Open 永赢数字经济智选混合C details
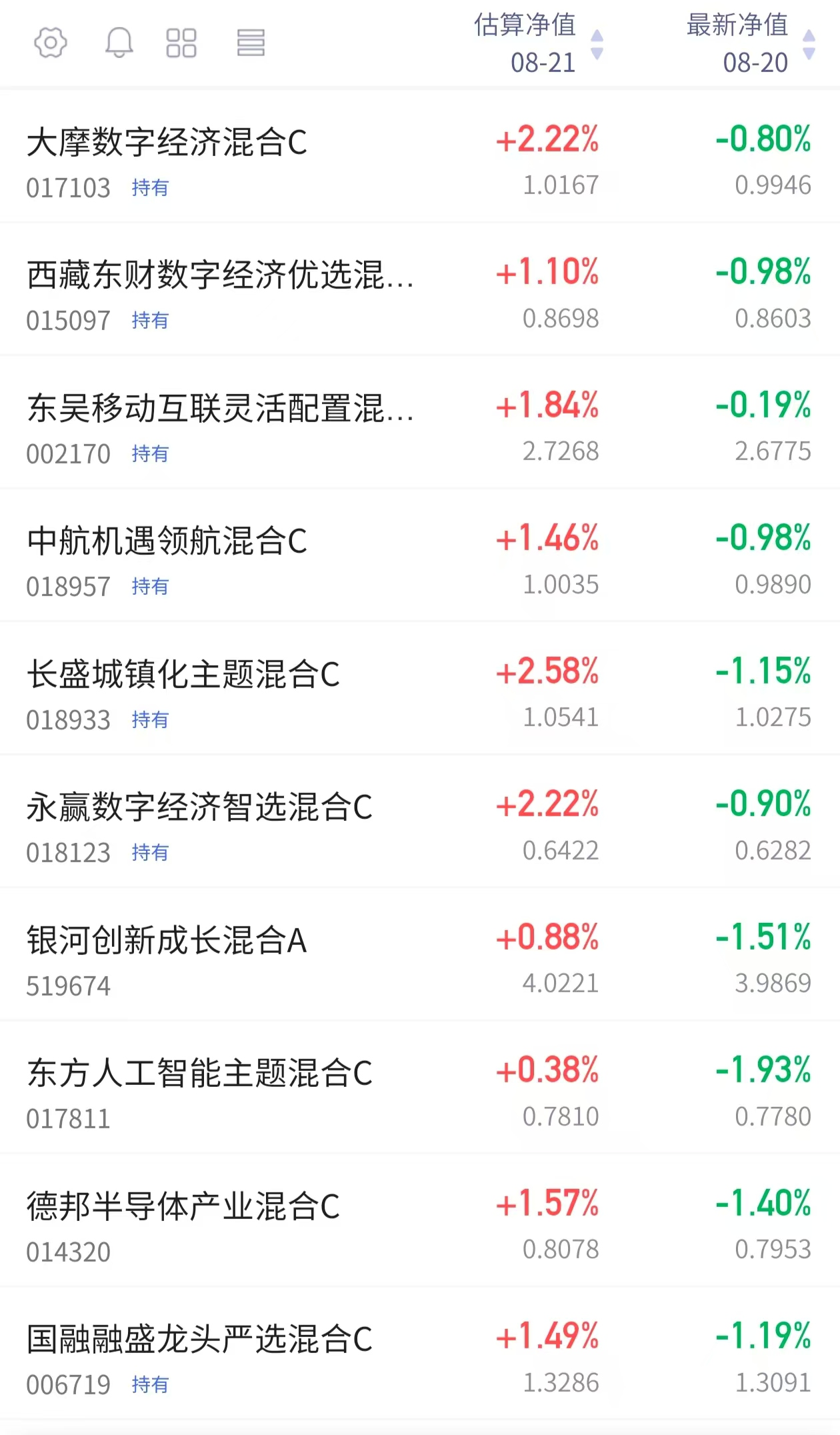Image resolution: width=840 pixels, height=1435 pixels. point(199,807)
